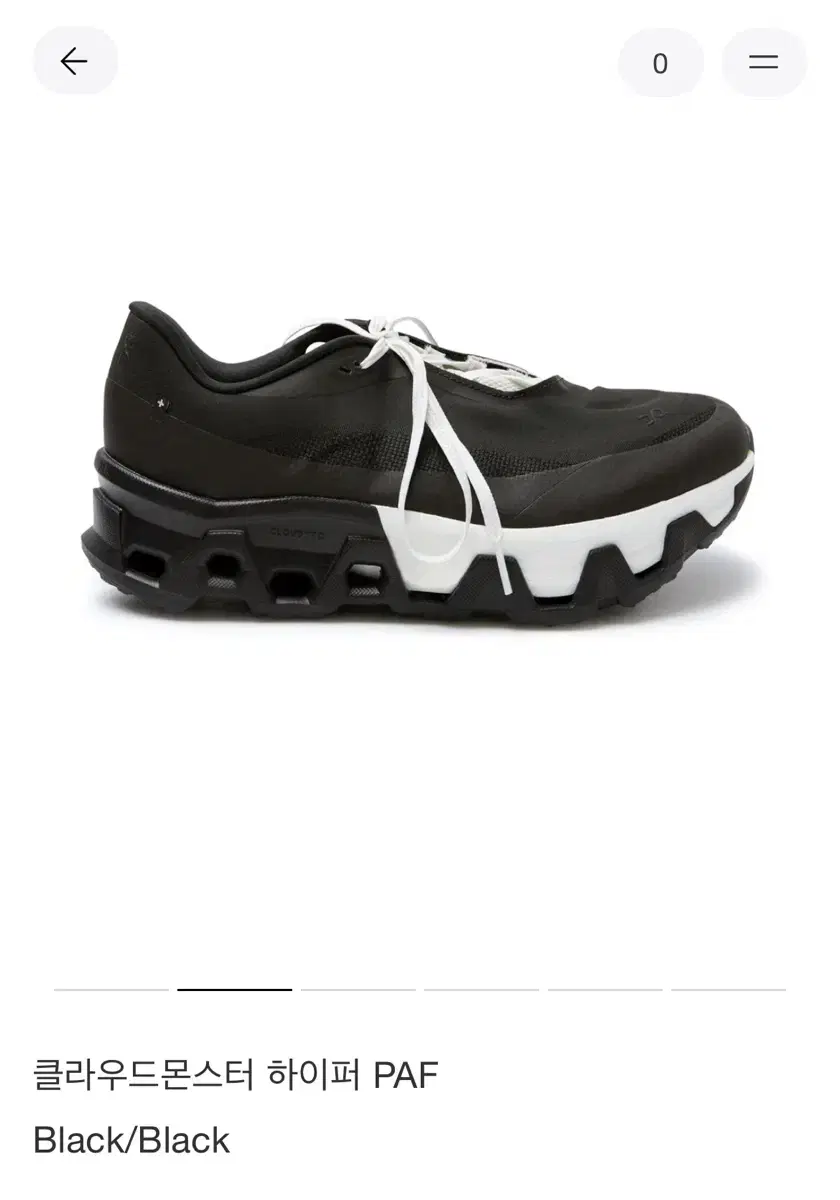Open the menu with the equals icon
The height and width of the screenshot is (1200, 840).
pos(763,61)
